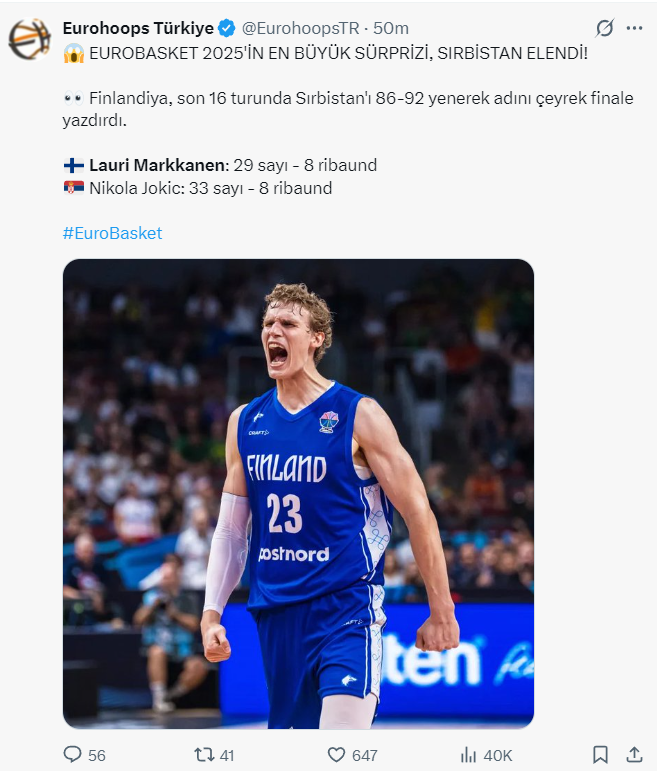Open the Eurohoops Türkiye account name
Image resolution: width=657 pixels, height=771 pixels.
(138, 28)
